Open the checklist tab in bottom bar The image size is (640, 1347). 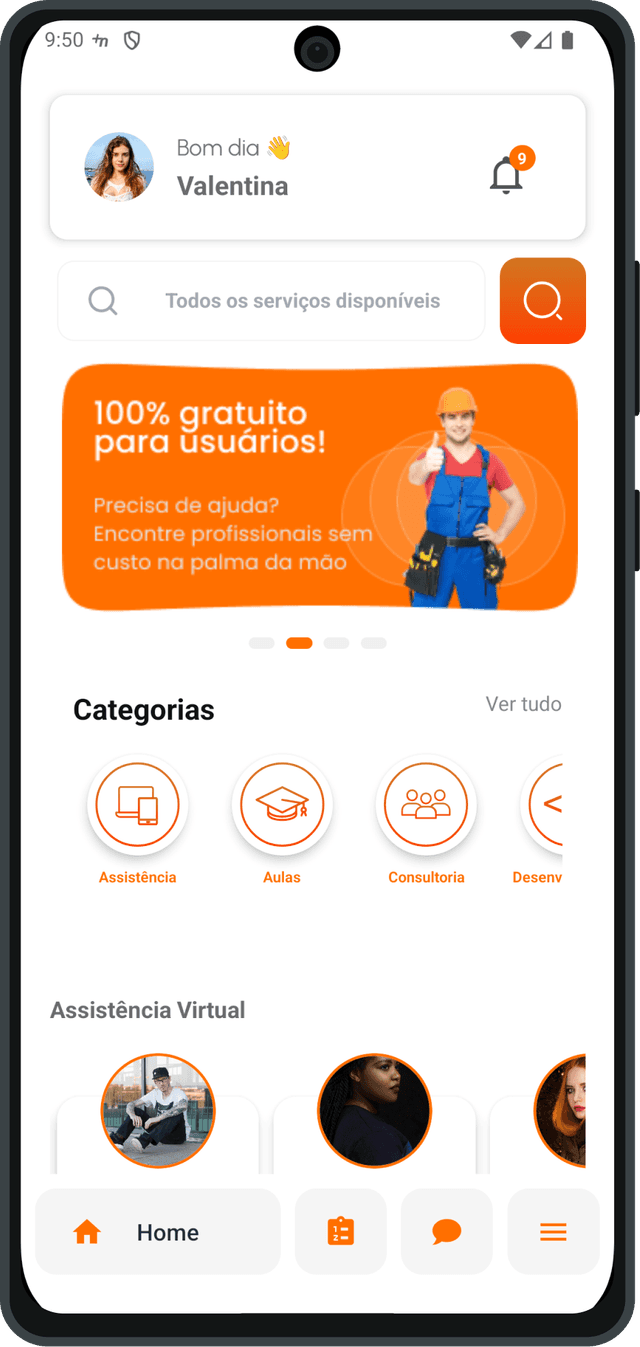pyautogui.click(x=341, y=1232)
